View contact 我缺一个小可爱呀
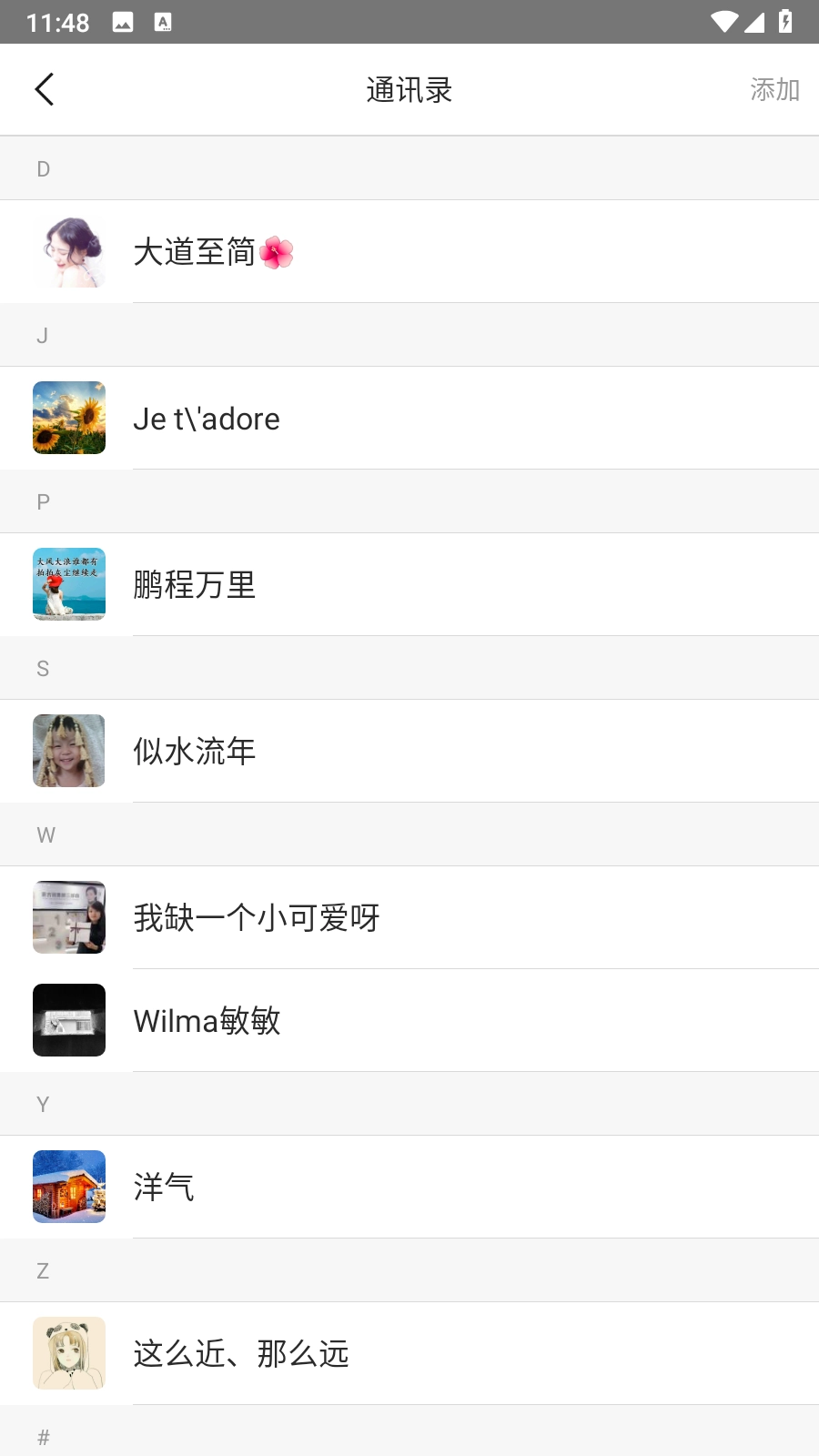 (409, 917)
